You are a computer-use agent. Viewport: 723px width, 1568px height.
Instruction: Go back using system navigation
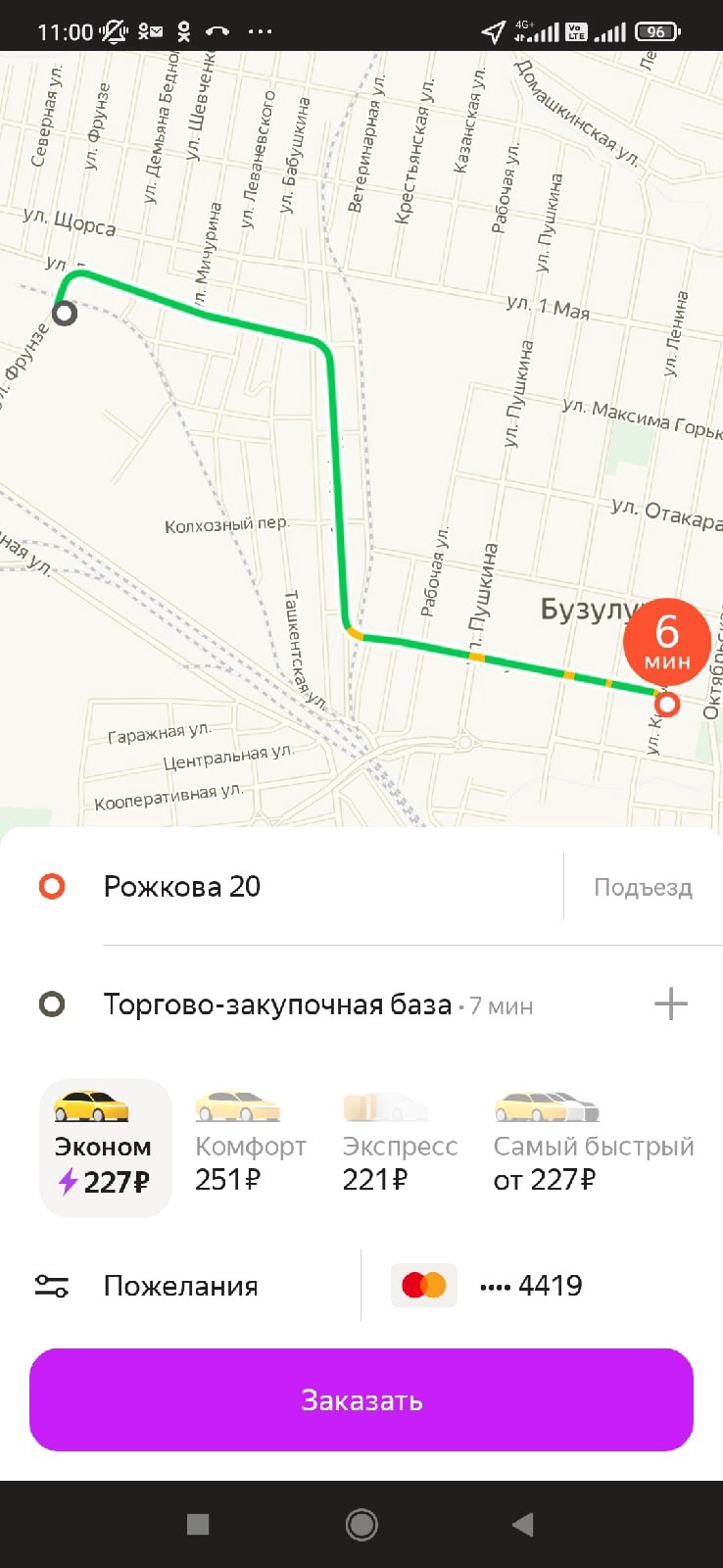523,1524
